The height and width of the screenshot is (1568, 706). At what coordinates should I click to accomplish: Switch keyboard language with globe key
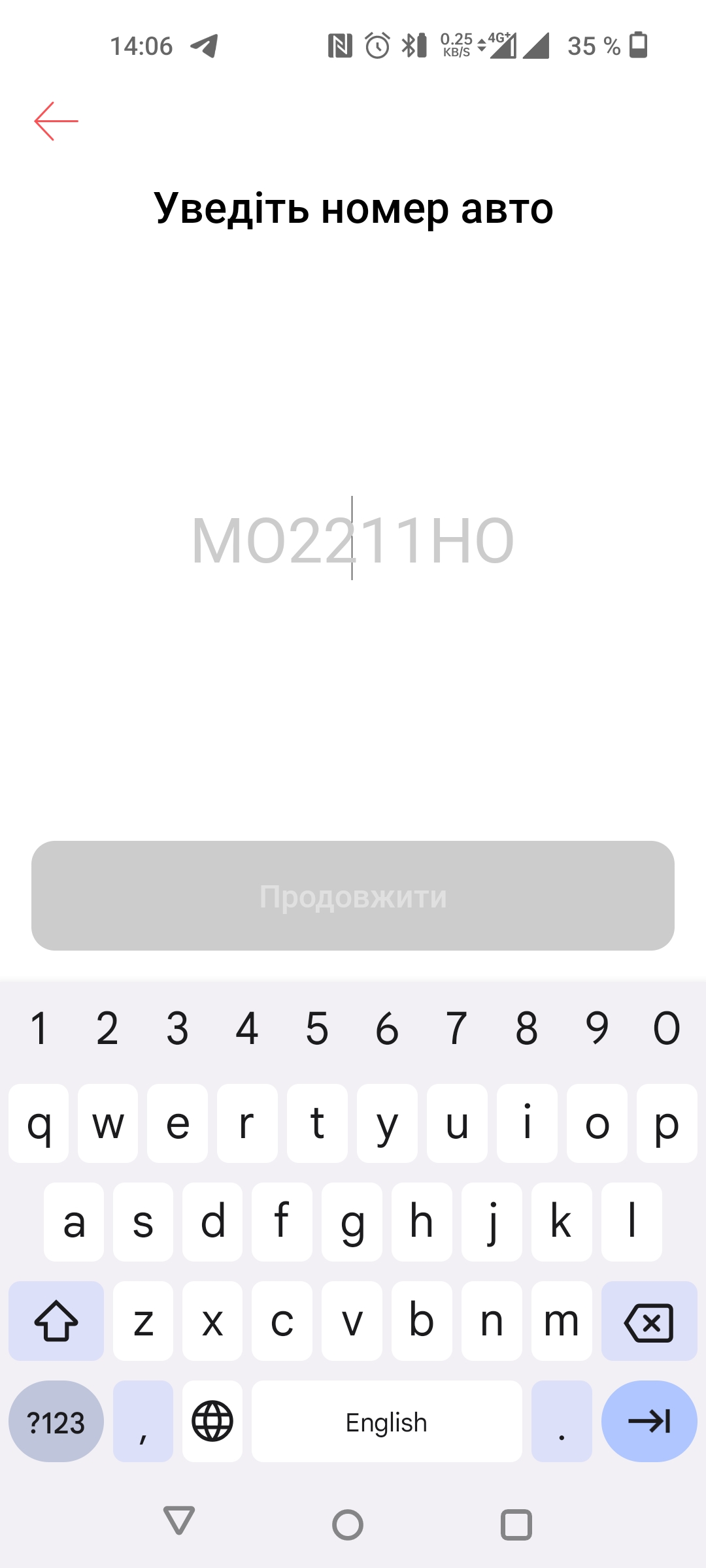coord(212,1421)
